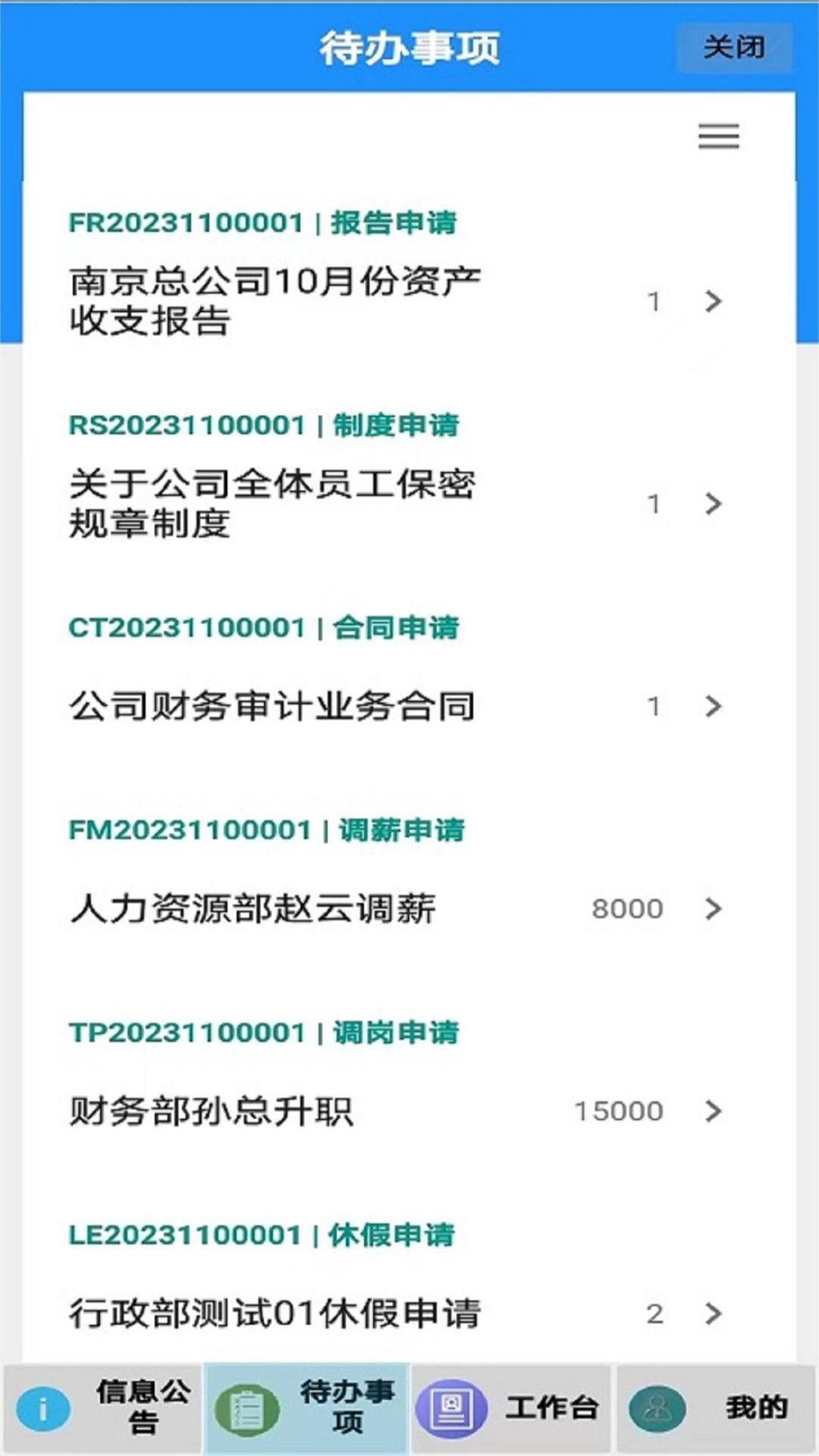Click the info icon for 信息公告

[43, 1407]
